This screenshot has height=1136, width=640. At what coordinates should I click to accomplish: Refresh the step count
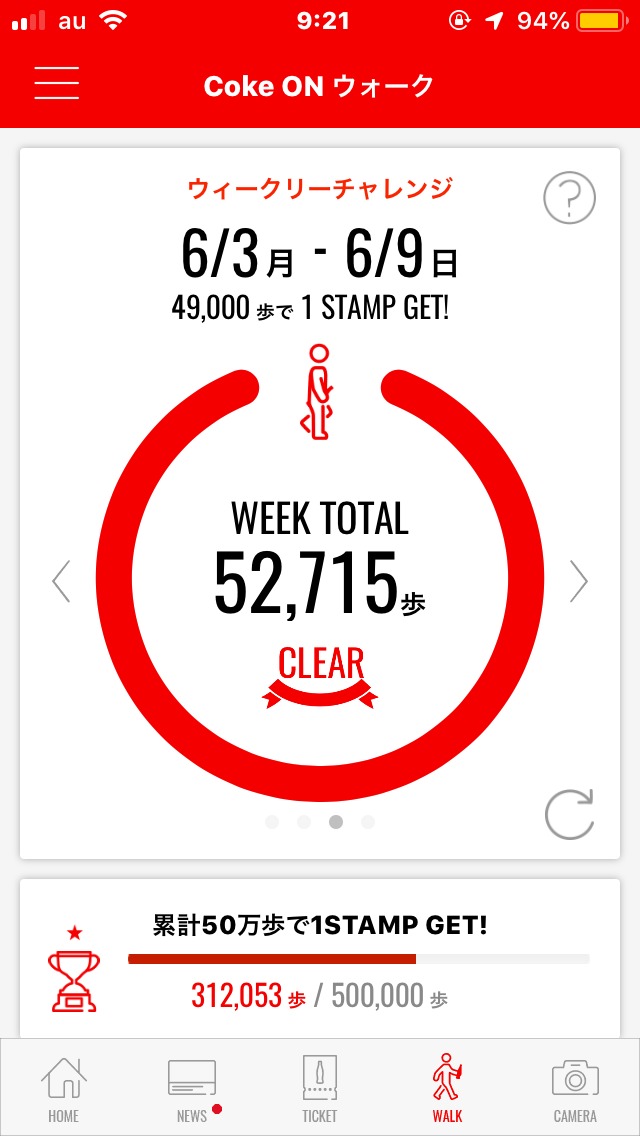[569, 814]
